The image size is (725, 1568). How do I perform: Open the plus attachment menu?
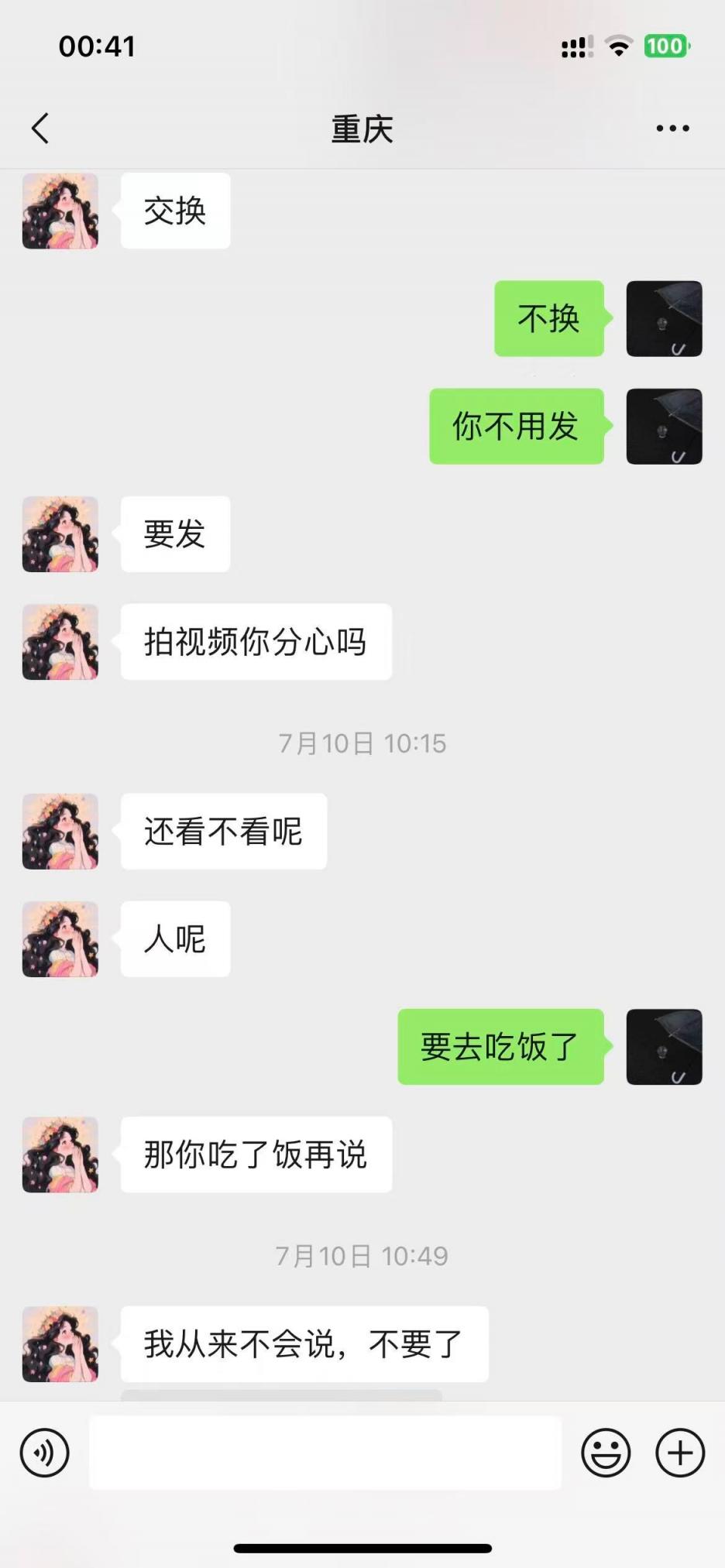click(680, 1453)
